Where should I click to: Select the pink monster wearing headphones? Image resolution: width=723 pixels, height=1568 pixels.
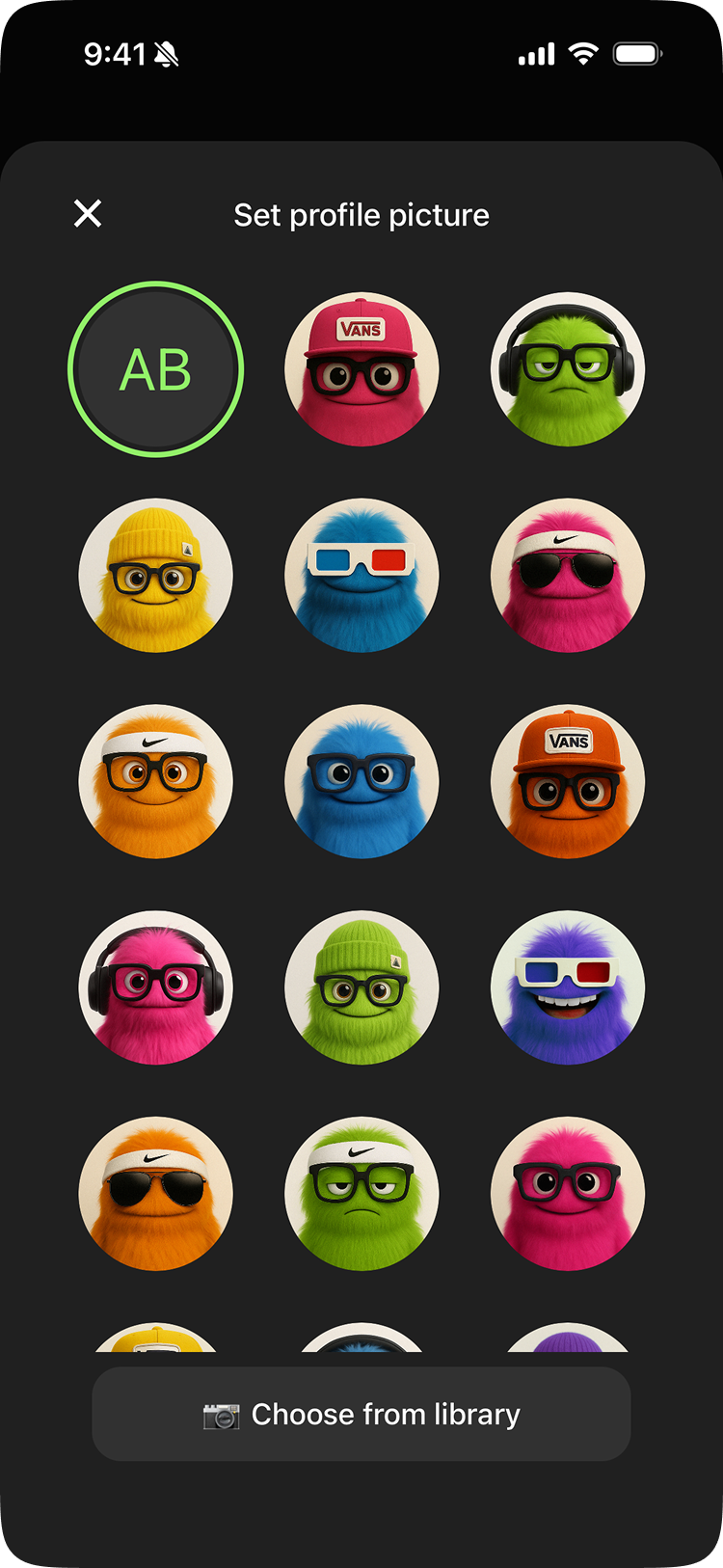pyautogui.click(x=155, y=988)
